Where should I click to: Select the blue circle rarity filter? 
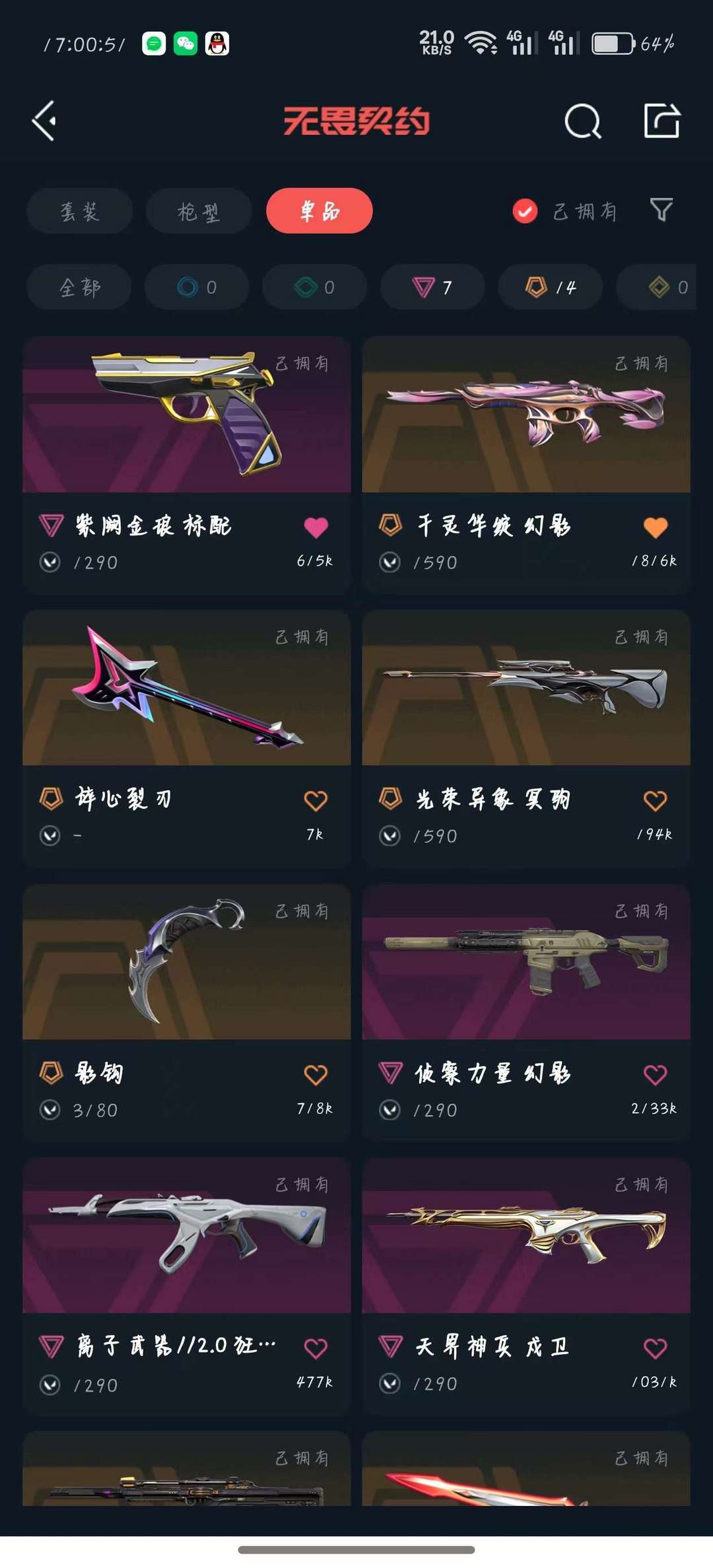click(196, 287)
